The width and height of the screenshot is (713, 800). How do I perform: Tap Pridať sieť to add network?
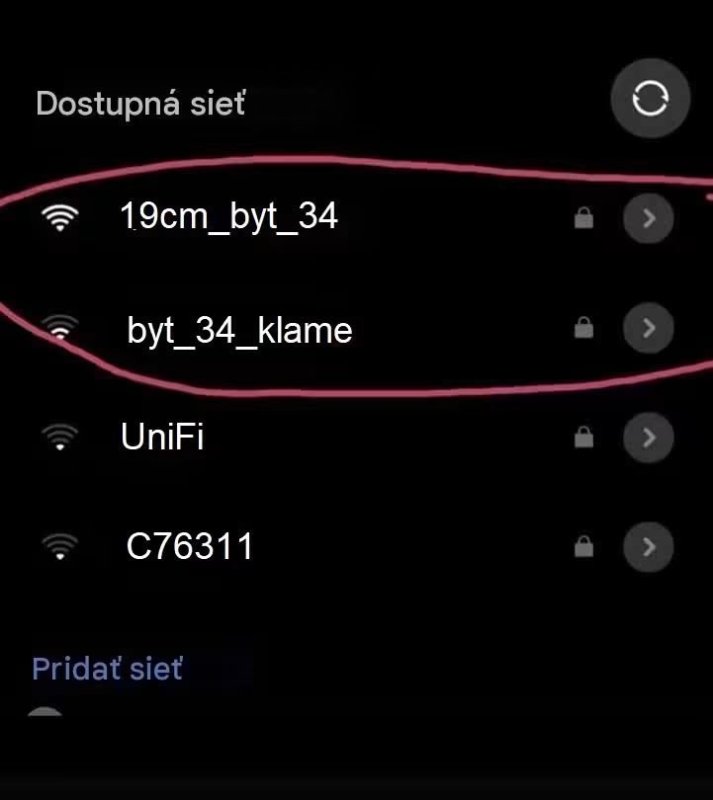point(107,669)
